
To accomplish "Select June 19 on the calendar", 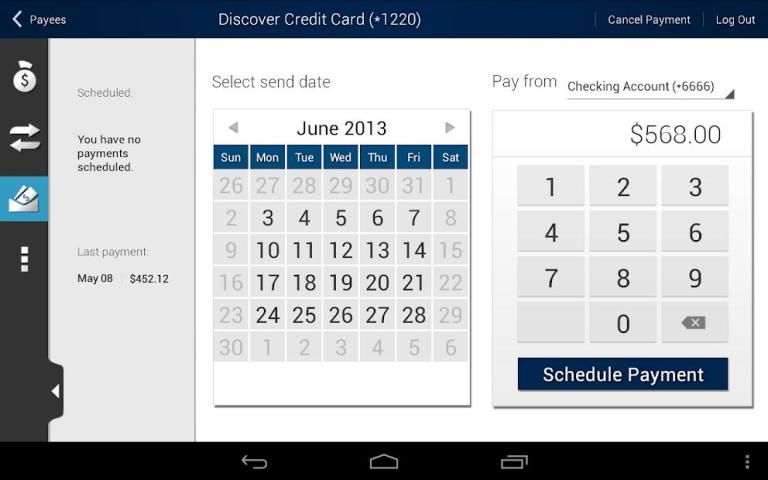I will [341, 283].
